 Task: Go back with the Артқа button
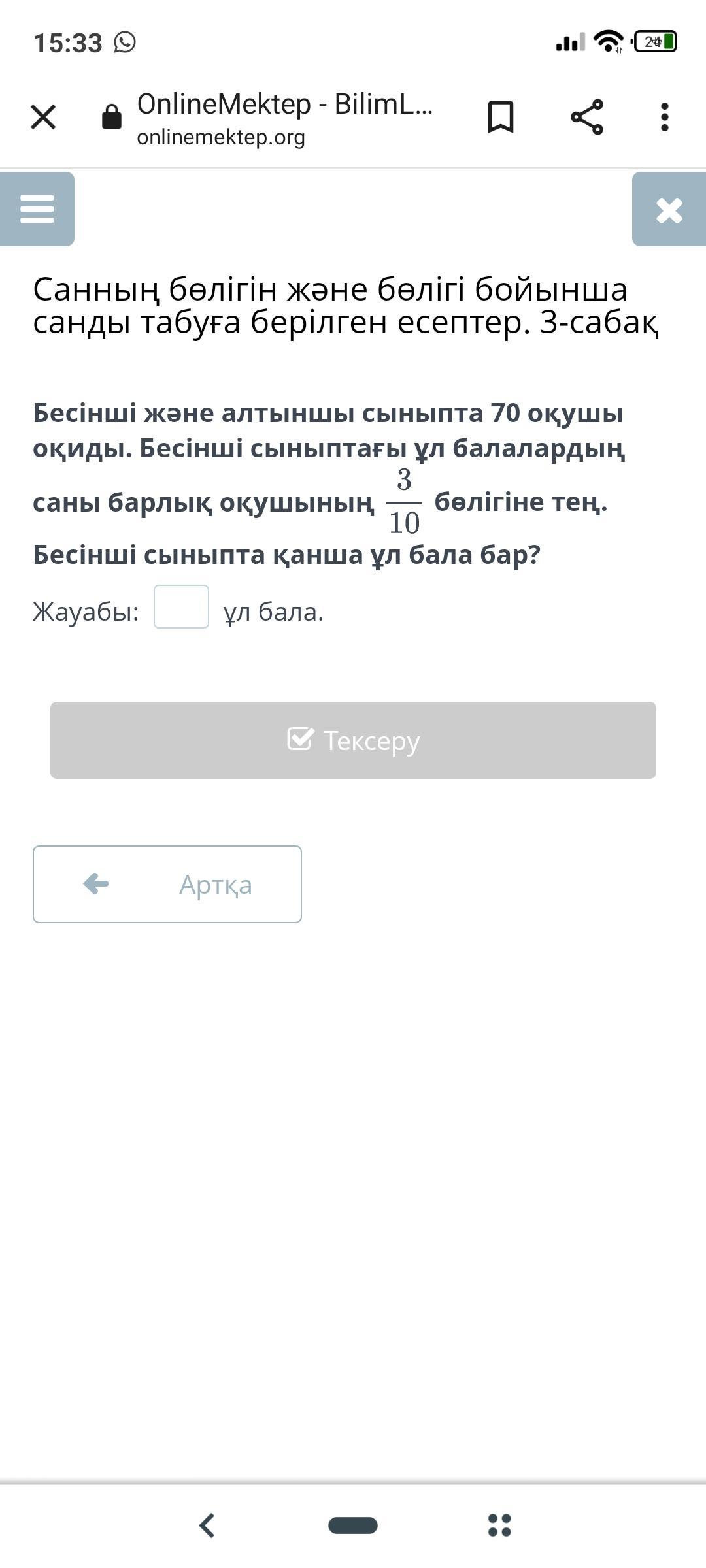pos(167,884)
